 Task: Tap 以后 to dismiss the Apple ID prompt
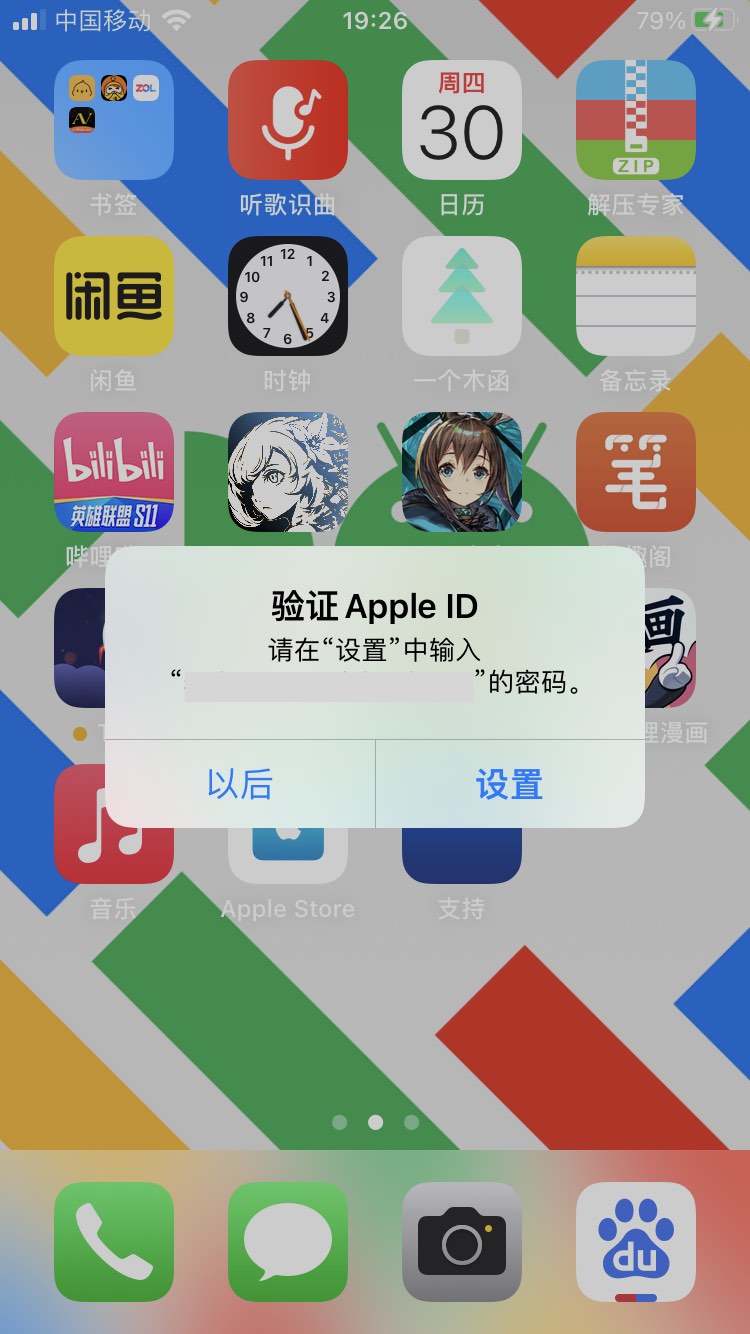click(x=240, y=785)
